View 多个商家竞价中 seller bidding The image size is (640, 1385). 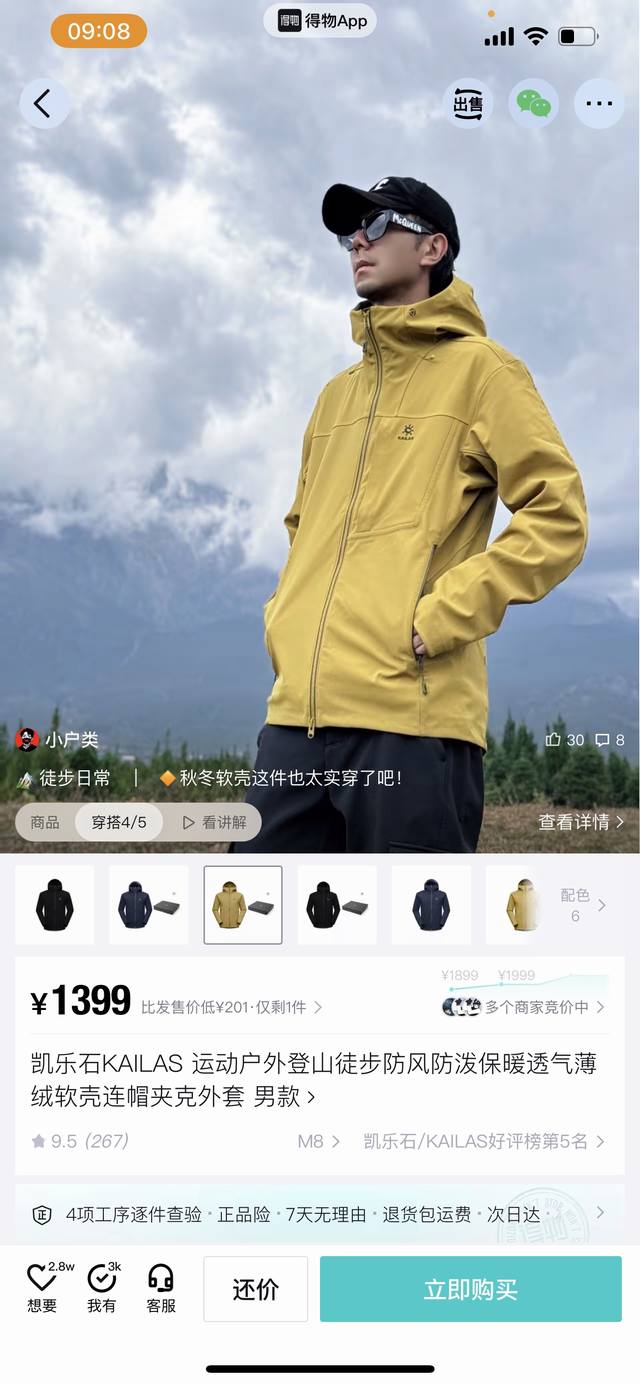pyautogui.click(x=537, y=1007)
